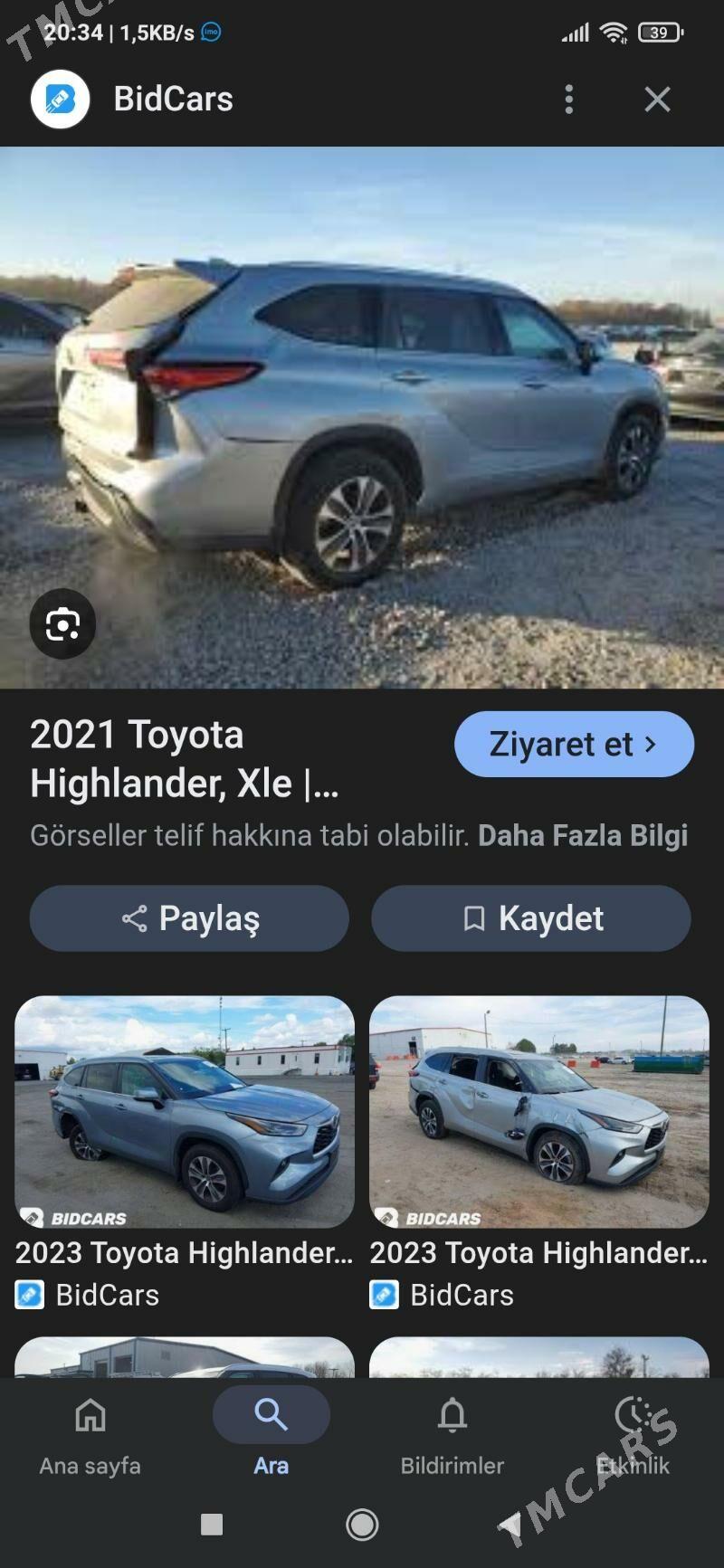Tap the Kaydet button
The width and height of the screenshot is (724, 1568).
(530, 918)
